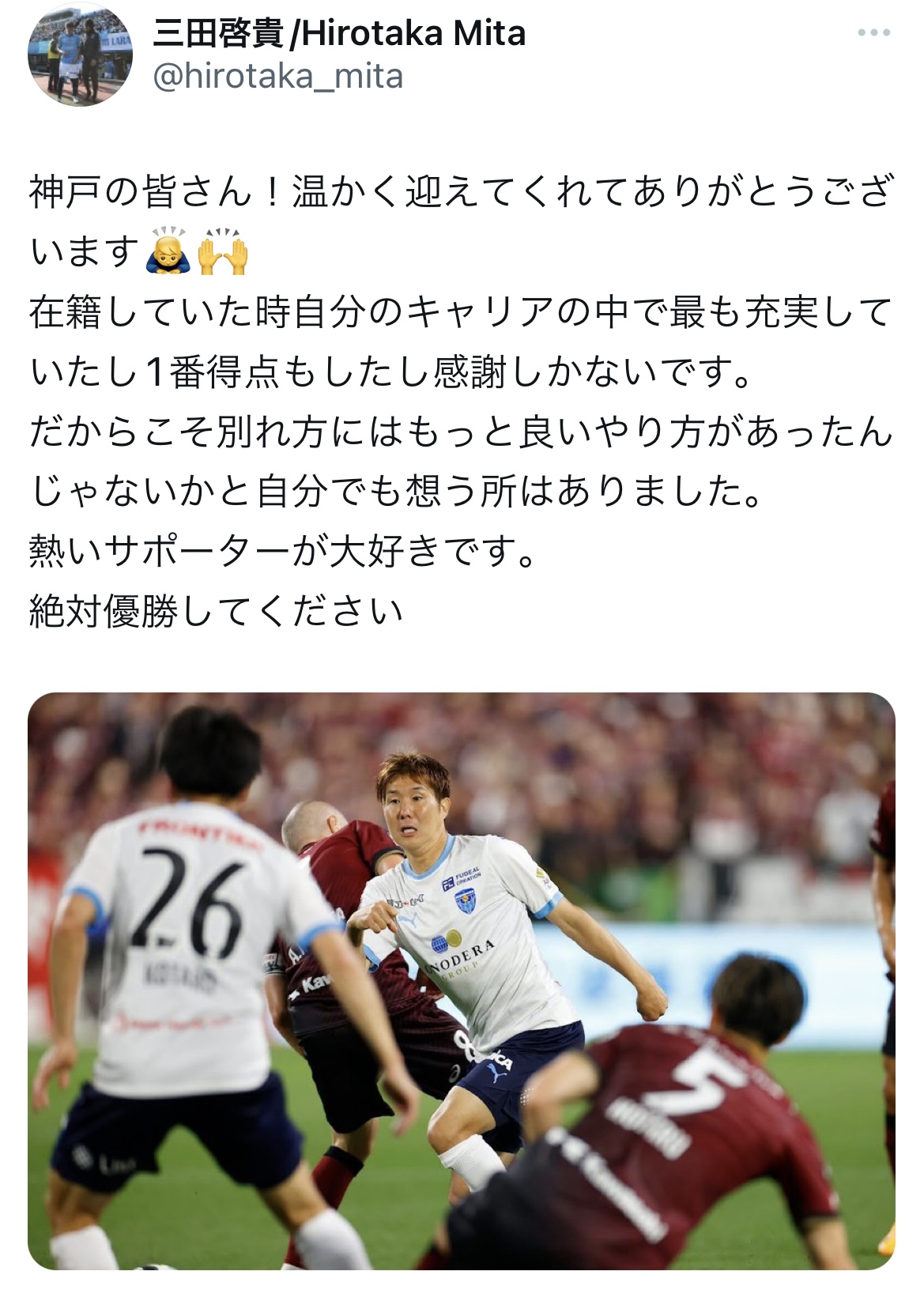Open the tweet's three-dot overflow menu
924x1290 pixels.
point(873,33)
